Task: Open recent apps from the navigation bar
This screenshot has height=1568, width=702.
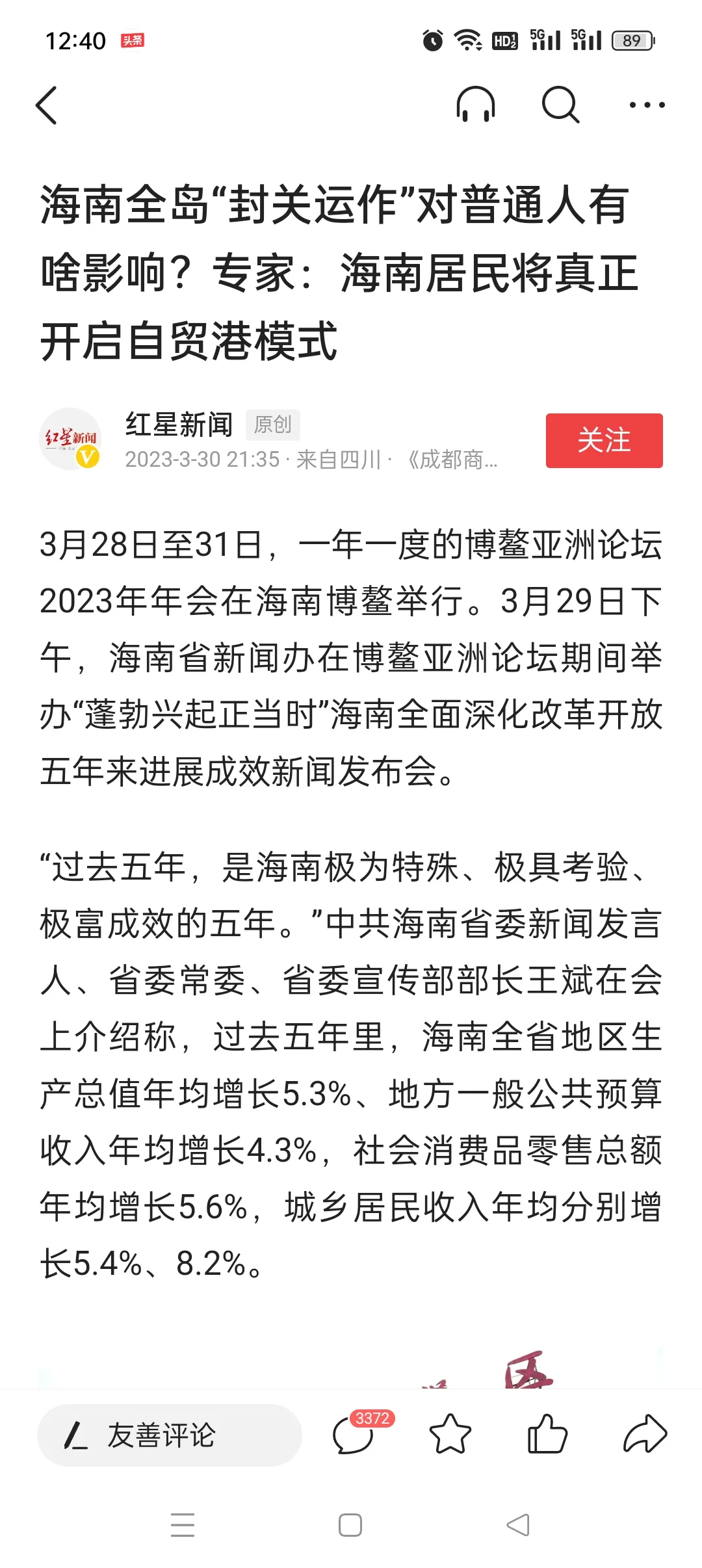Action: 183,1525
